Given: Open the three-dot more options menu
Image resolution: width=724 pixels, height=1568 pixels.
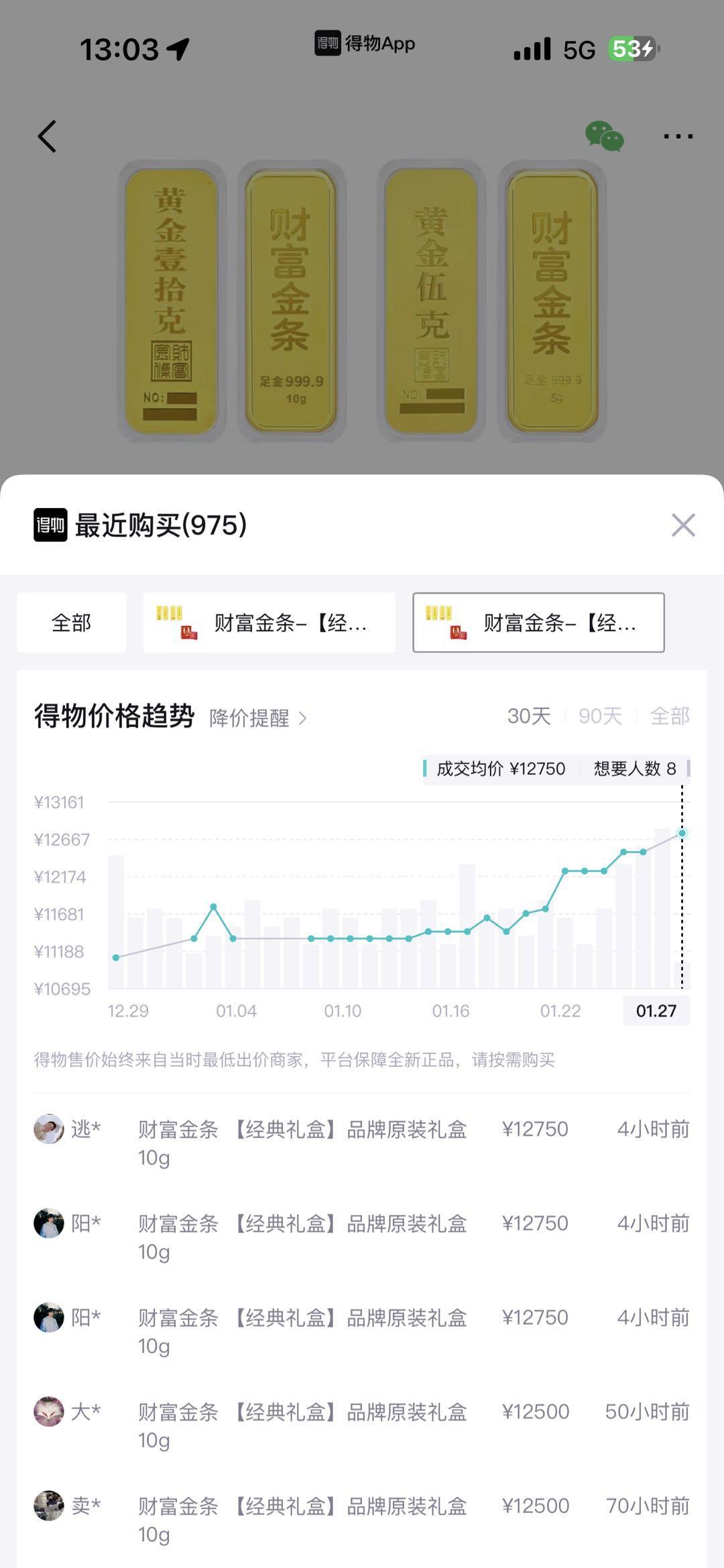Looking at the screenshot, I should pyautogui.click(x=678, y=136).
